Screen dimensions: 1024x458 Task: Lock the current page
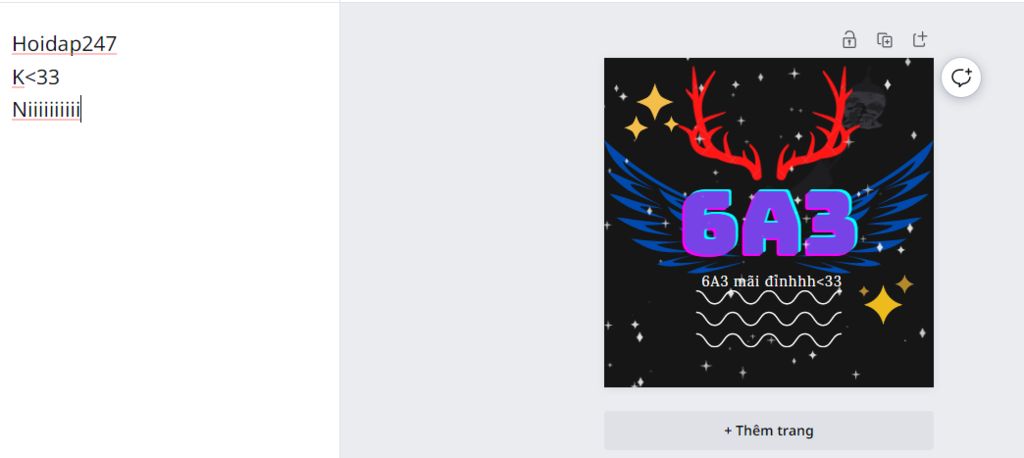(849, 40)
